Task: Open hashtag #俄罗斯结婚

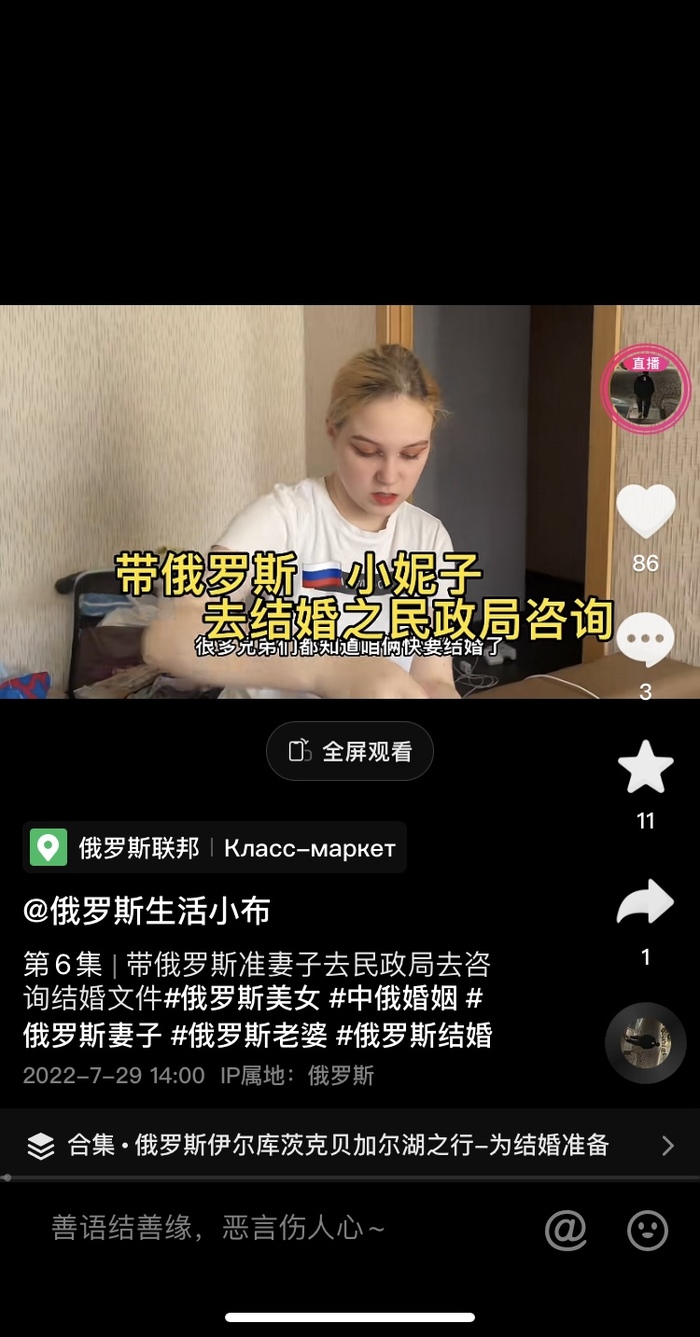Action: [x=414, y=1035]
